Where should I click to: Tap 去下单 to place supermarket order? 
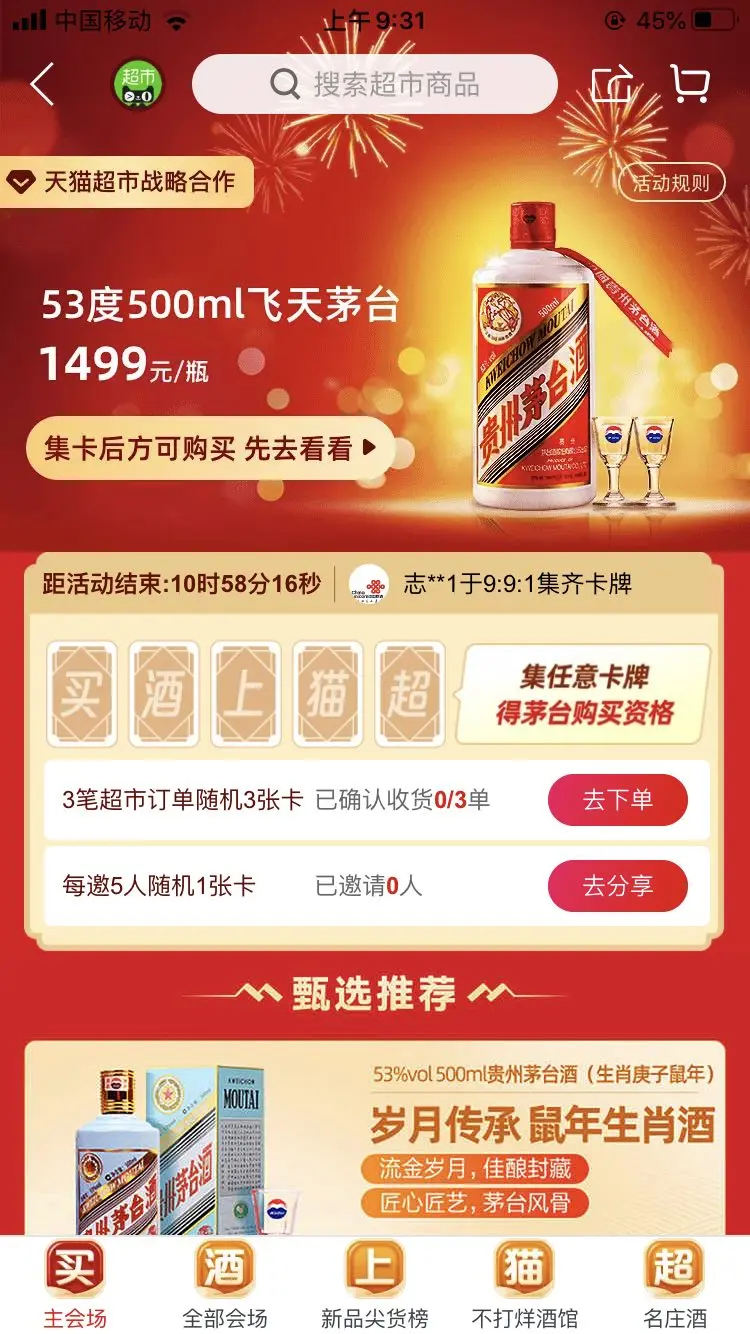point(617,800)
